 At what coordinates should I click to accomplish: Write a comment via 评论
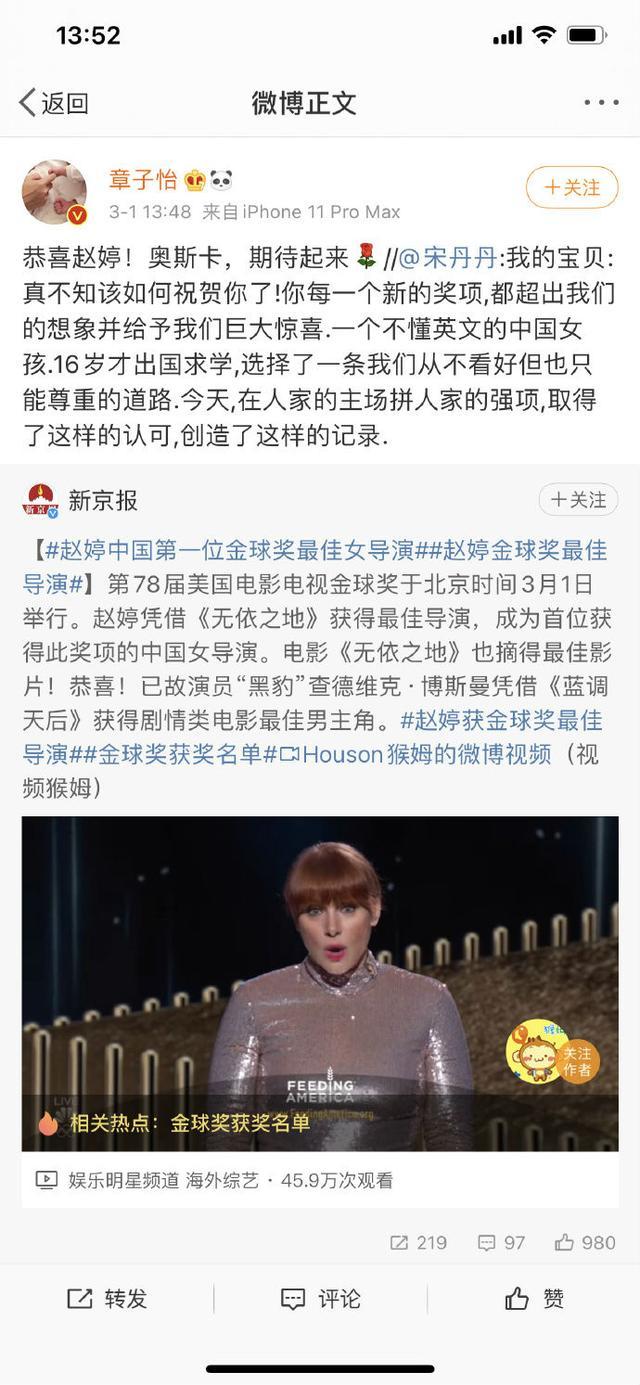[320, 1299]
